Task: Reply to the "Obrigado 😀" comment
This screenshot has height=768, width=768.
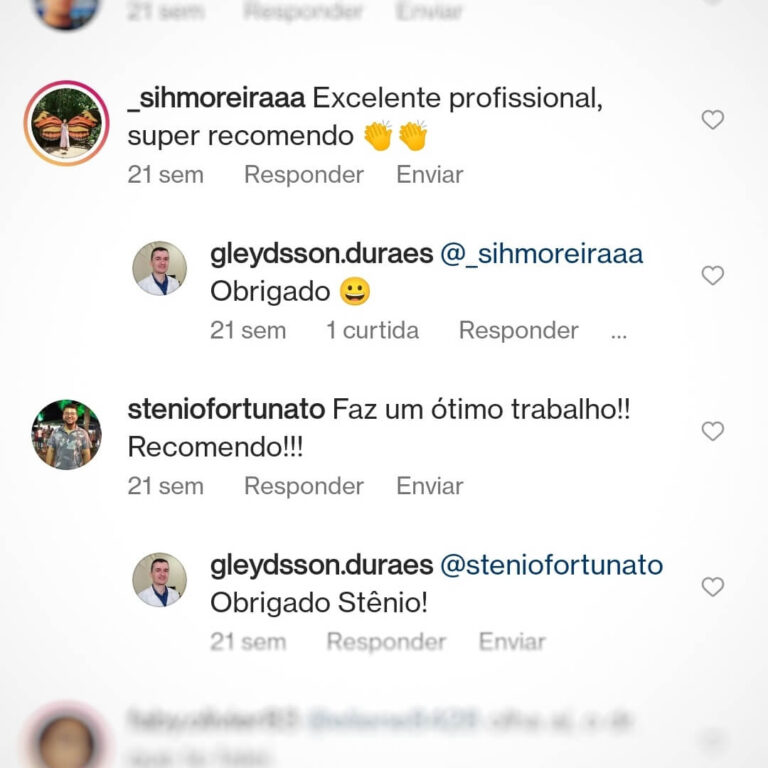Action: coord(518,331)
